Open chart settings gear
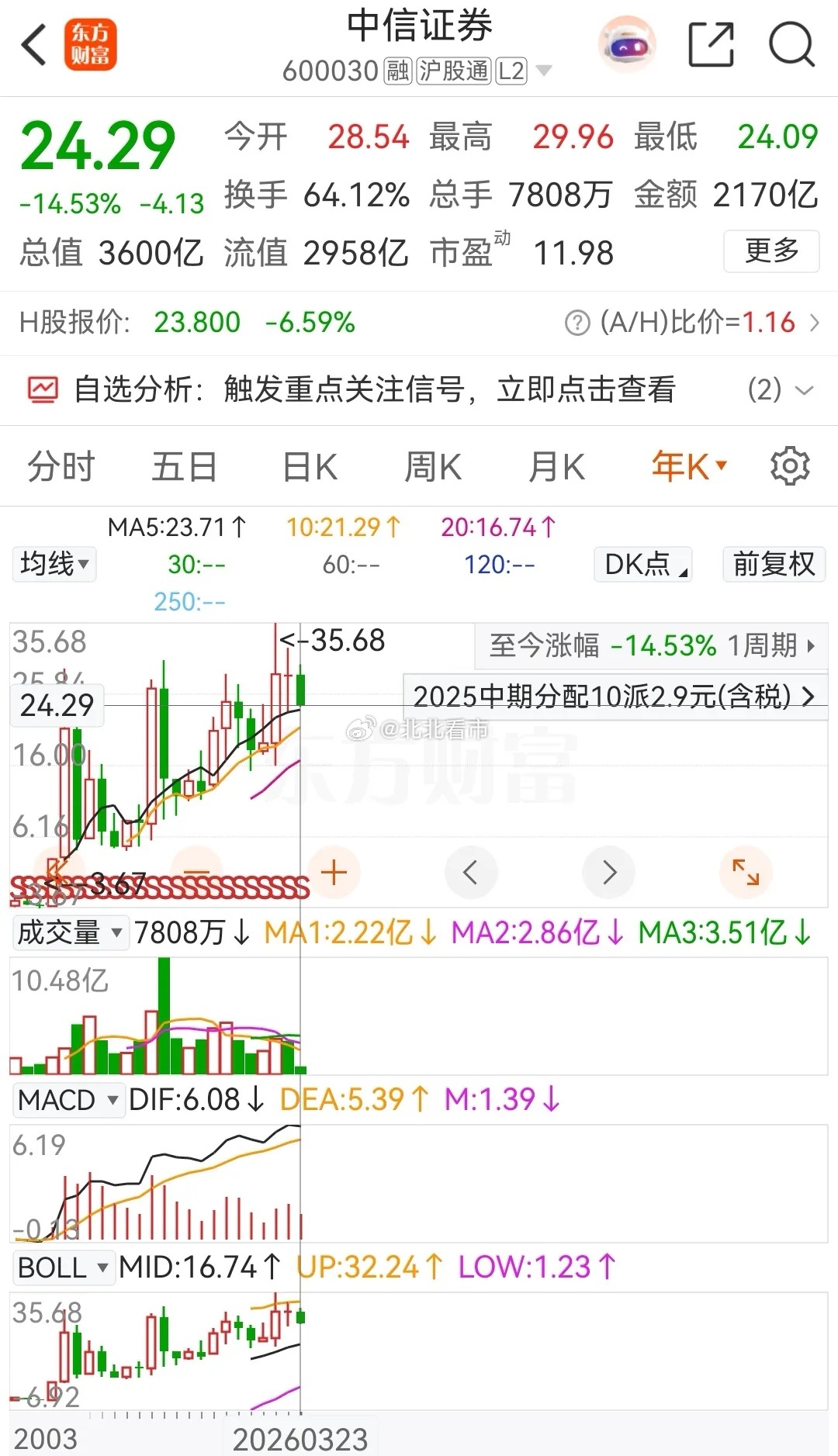This screenshot has height=1456, width=838. 790,466
